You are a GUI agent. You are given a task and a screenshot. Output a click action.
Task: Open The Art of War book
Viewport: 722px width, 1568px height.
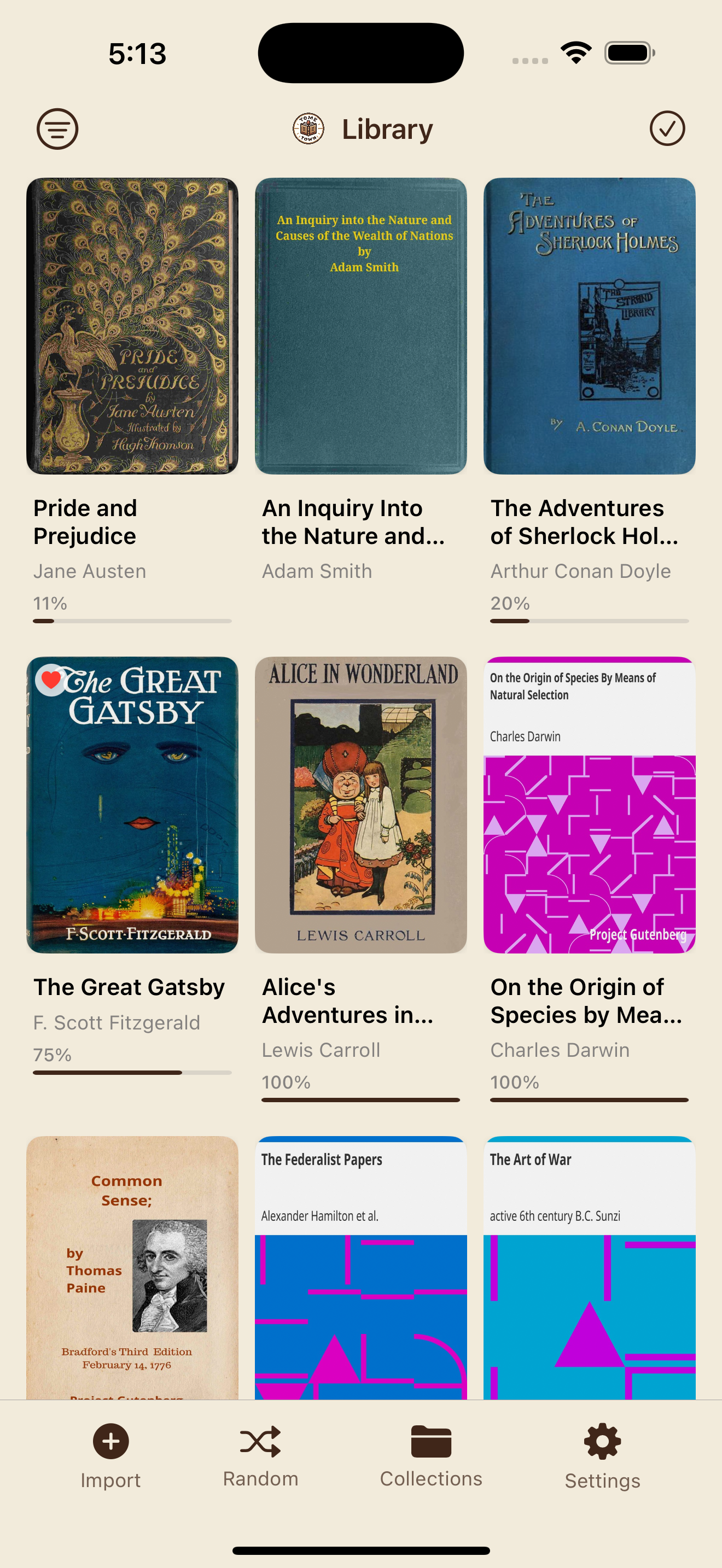pos(589,1267)
